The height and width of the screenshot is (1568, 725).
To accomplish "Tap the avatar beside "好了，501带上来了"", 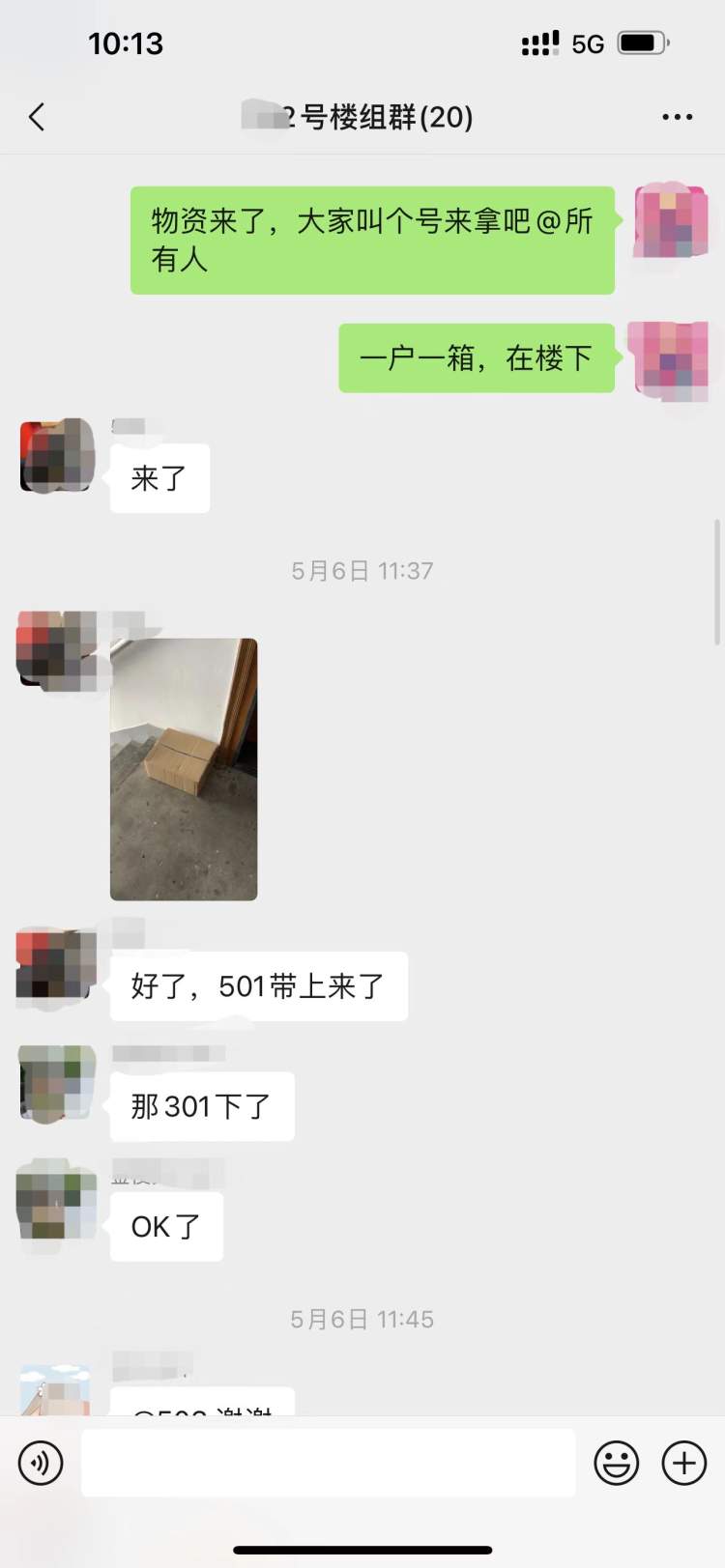I will [x=57, y=964].
